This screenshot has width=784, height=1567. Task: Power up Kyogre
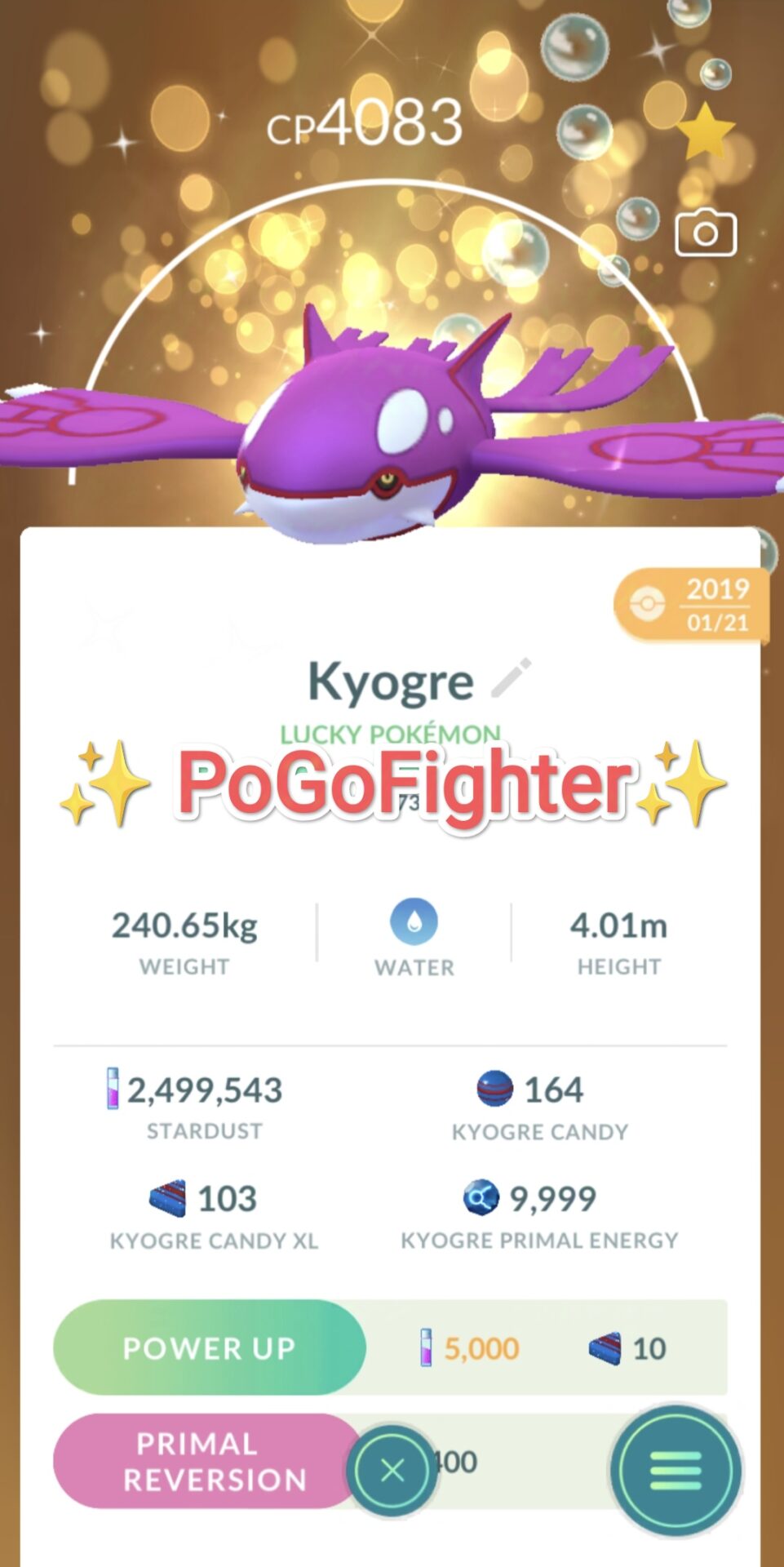(x=210, y=1347)
